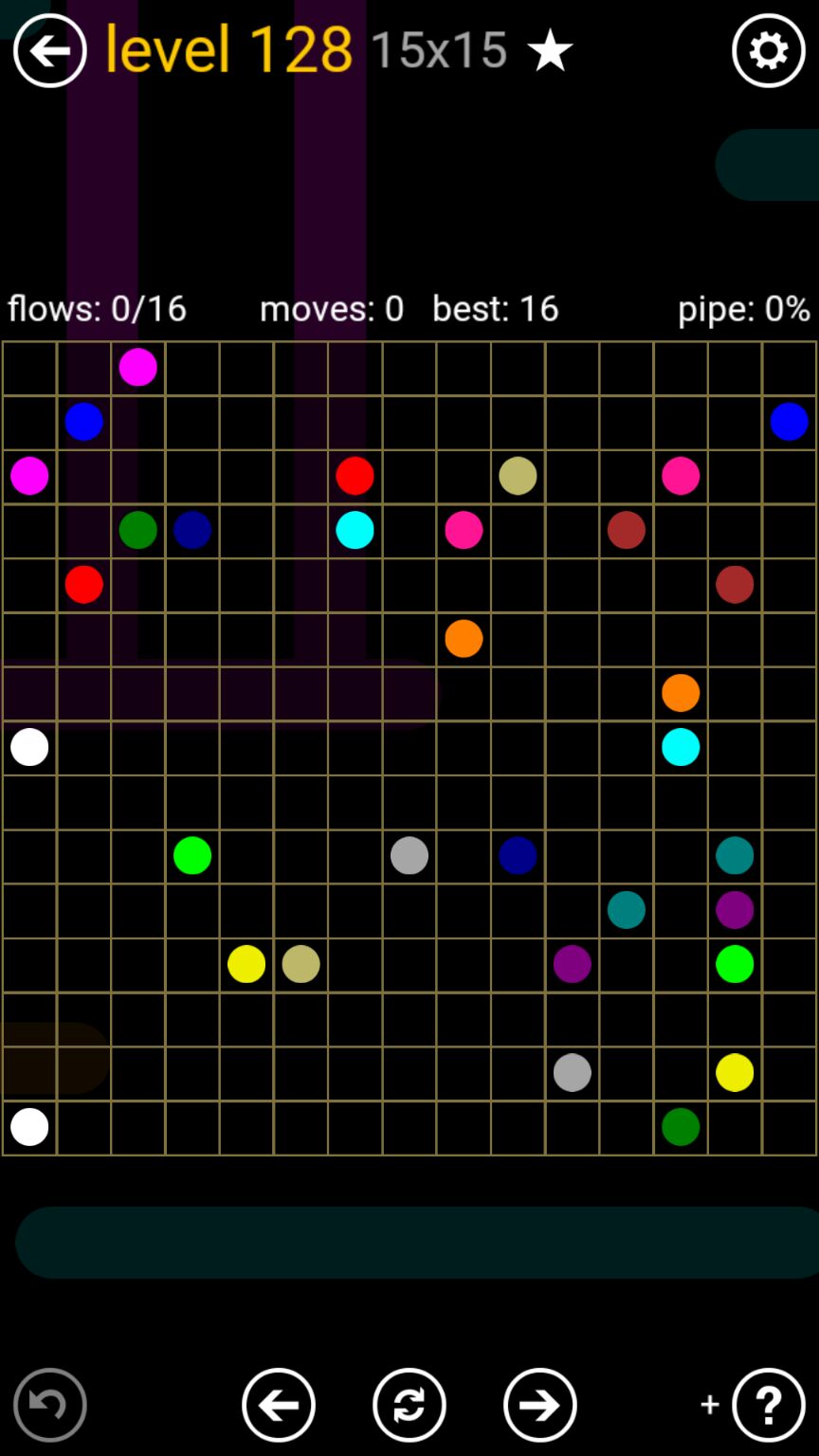This screenshot has height=1456, width=819.
Task: Open the settings gear
Action: (768, 50)
